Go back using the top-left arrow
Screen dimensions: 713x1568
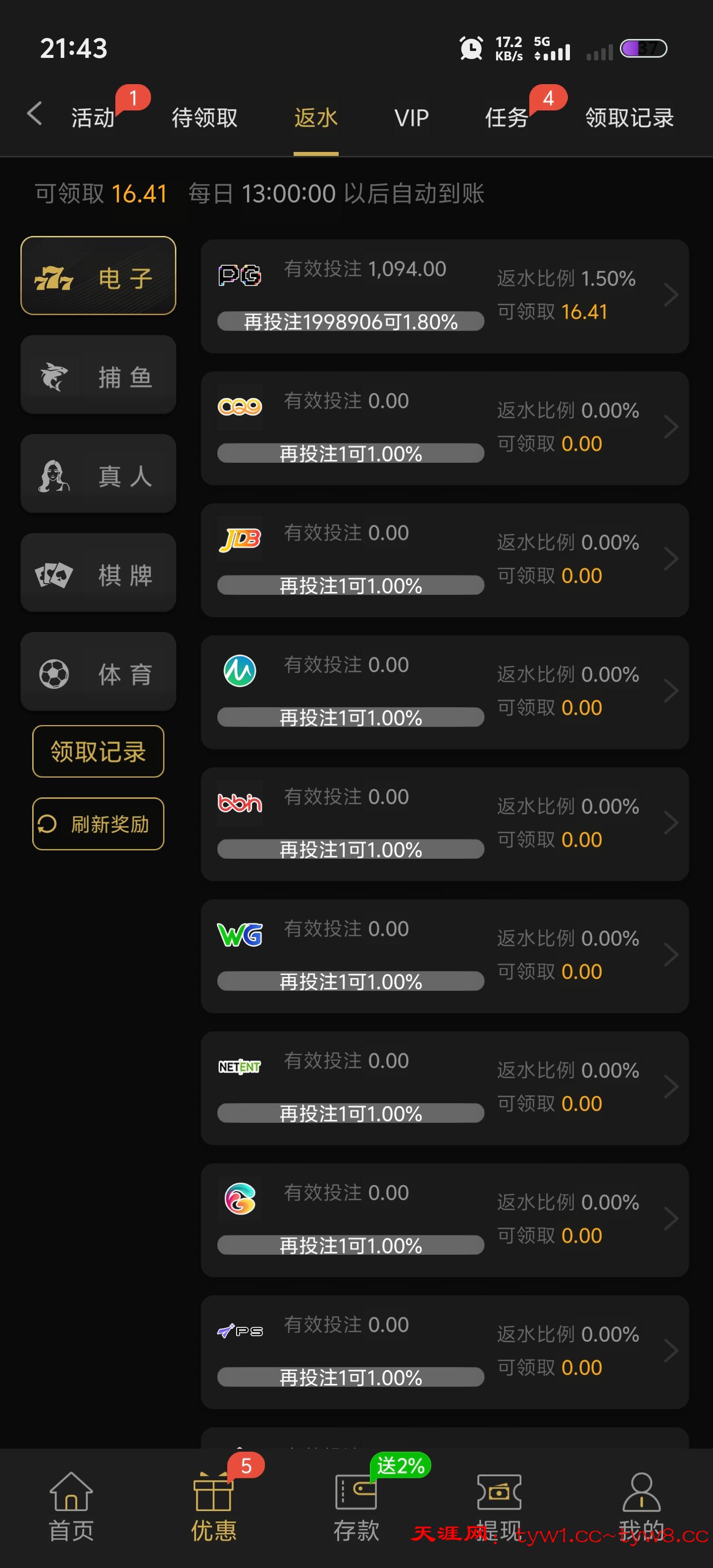point(35,114)
